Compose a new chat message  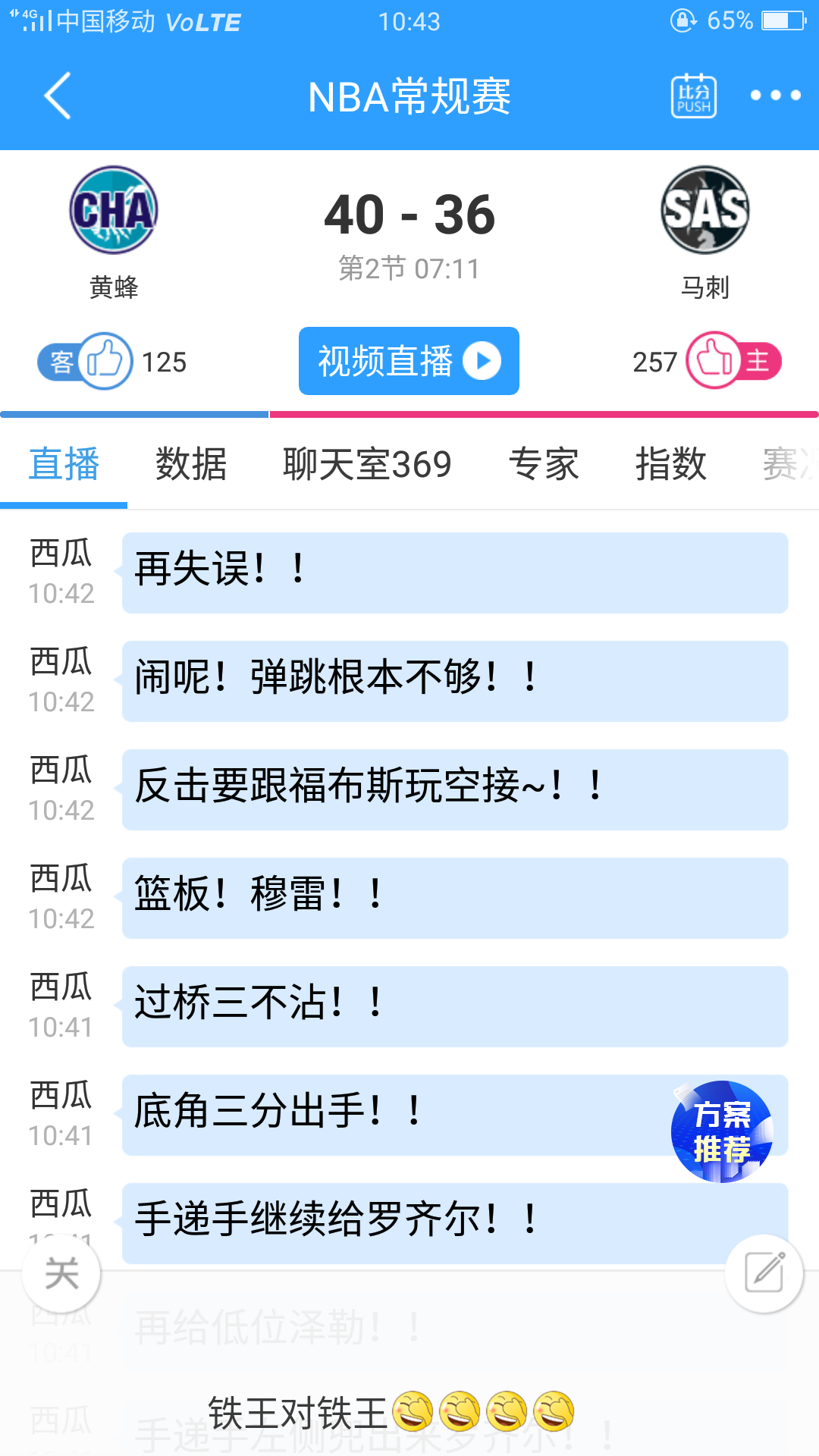click(x=764, y=1273)
